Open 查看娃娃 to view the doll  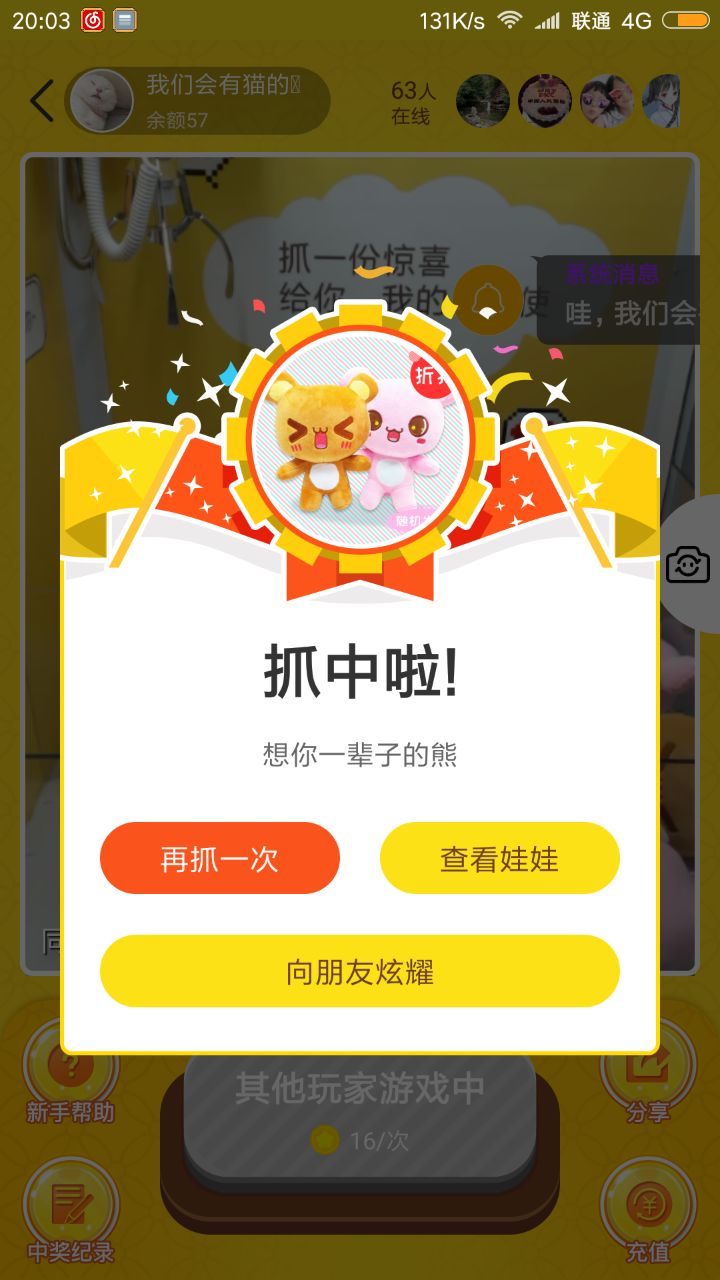click(x=500, y=858)
